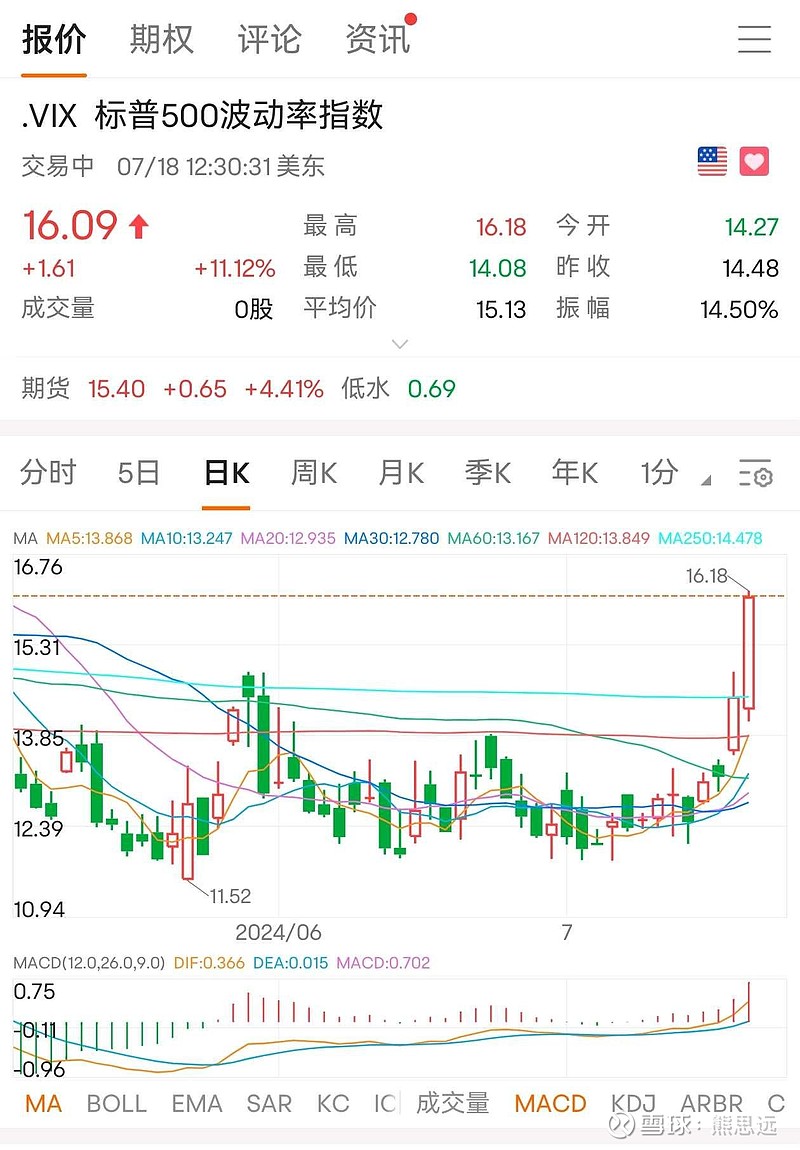Open the chart settings gear icon
Screen dimensions: 800x1150
click(x=757, y=474)
